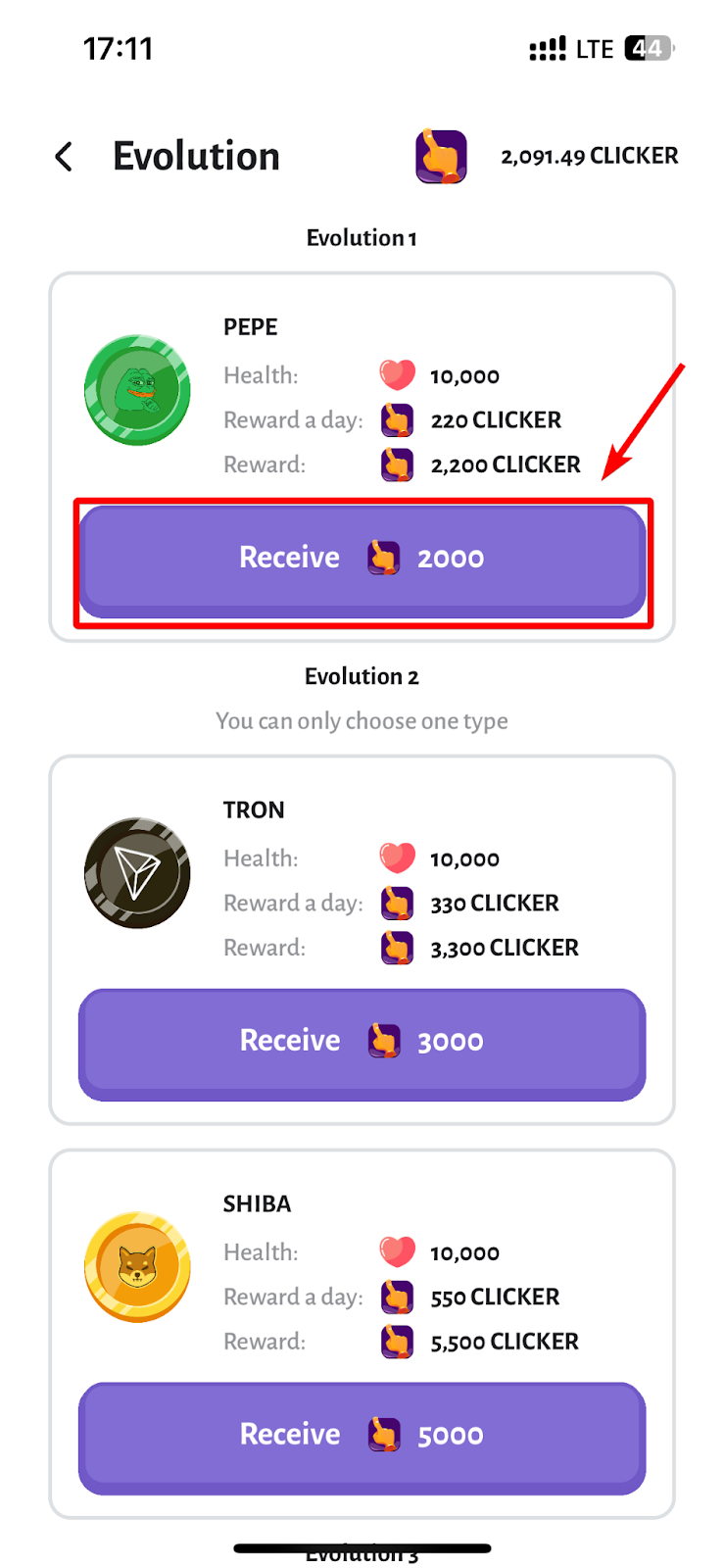Viewport: 724px width, 1568px height.
Task: Receive SHIBA for 5000 CLICKER
Action: point(362,1439)
